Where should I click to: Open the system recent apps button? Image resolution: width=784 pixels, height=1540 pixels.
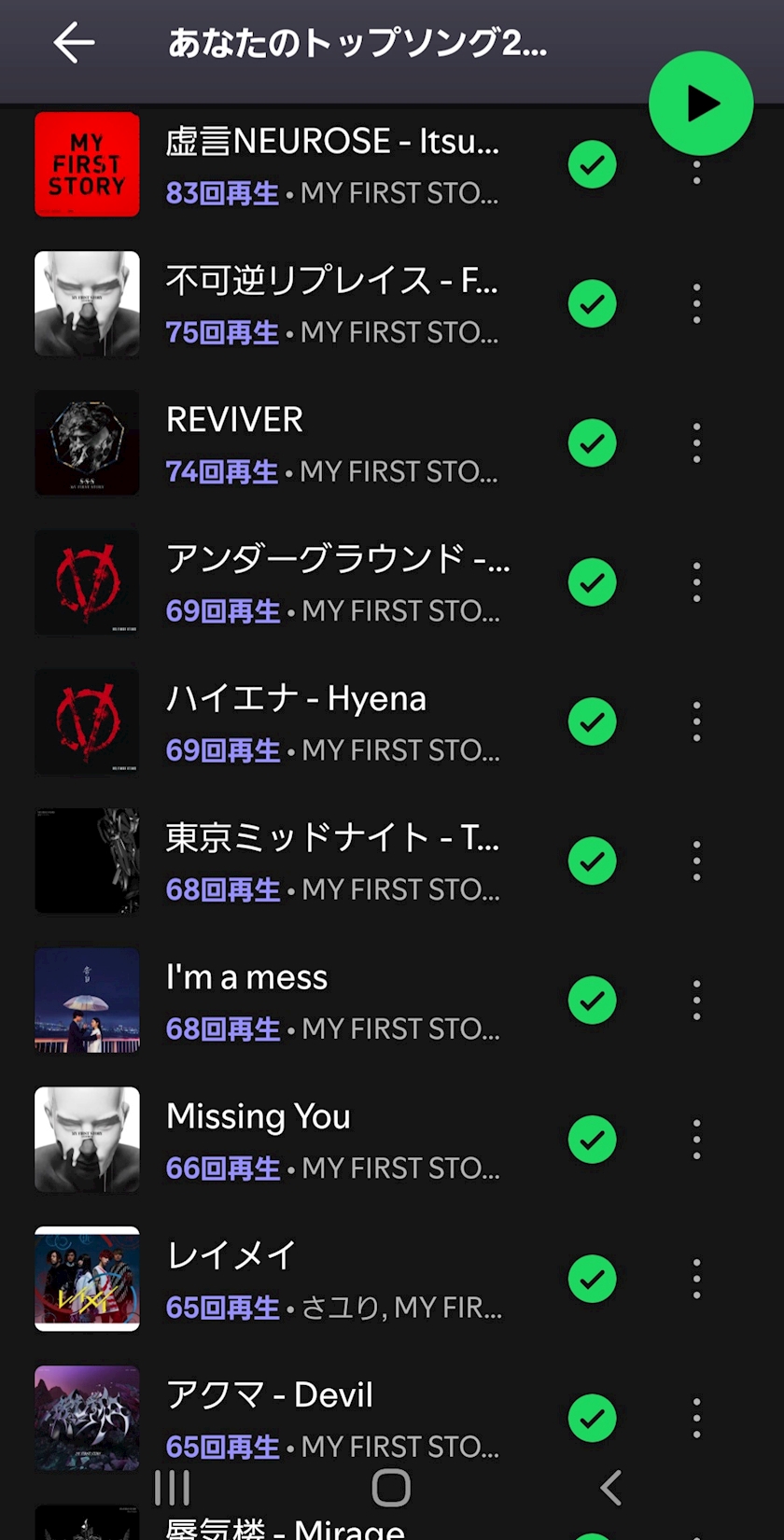coord(172,1488)
